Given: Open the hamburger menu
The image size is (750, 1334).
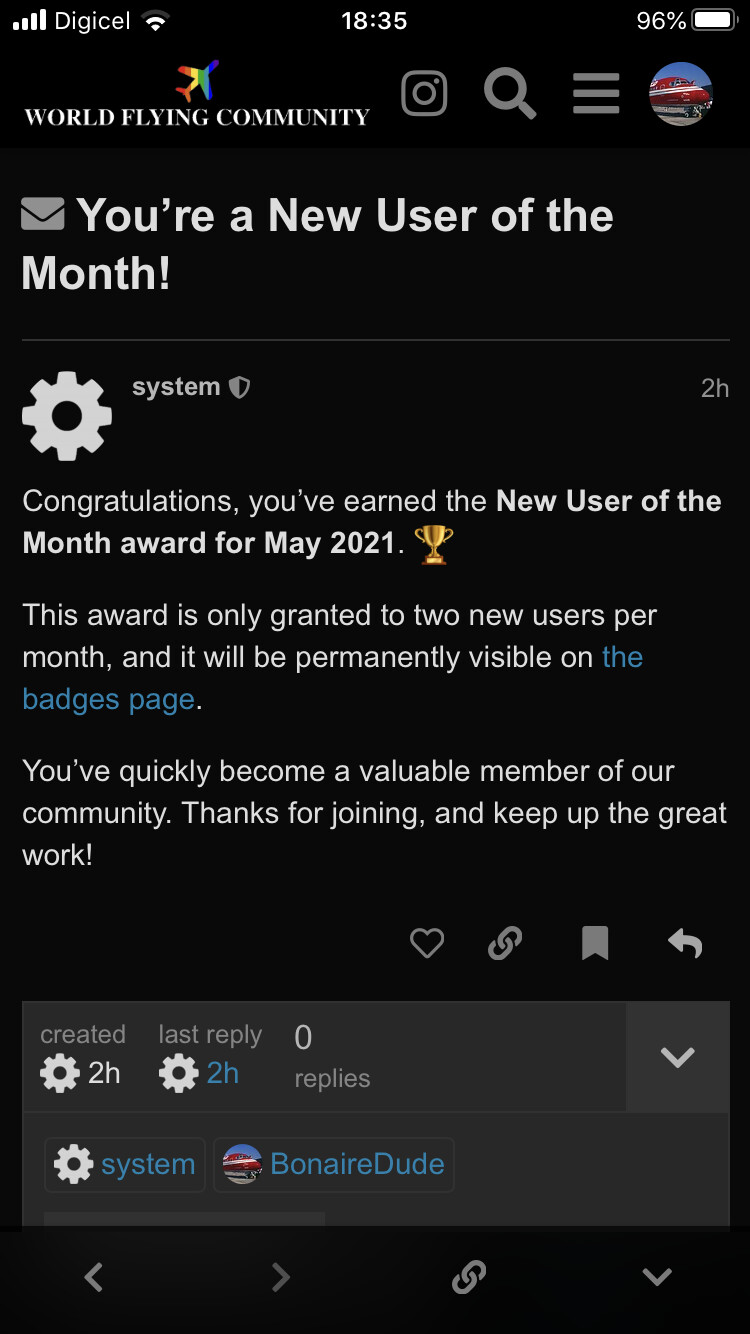Looking at the screenshot, I should pyautogui.click(x=597, y=94).
